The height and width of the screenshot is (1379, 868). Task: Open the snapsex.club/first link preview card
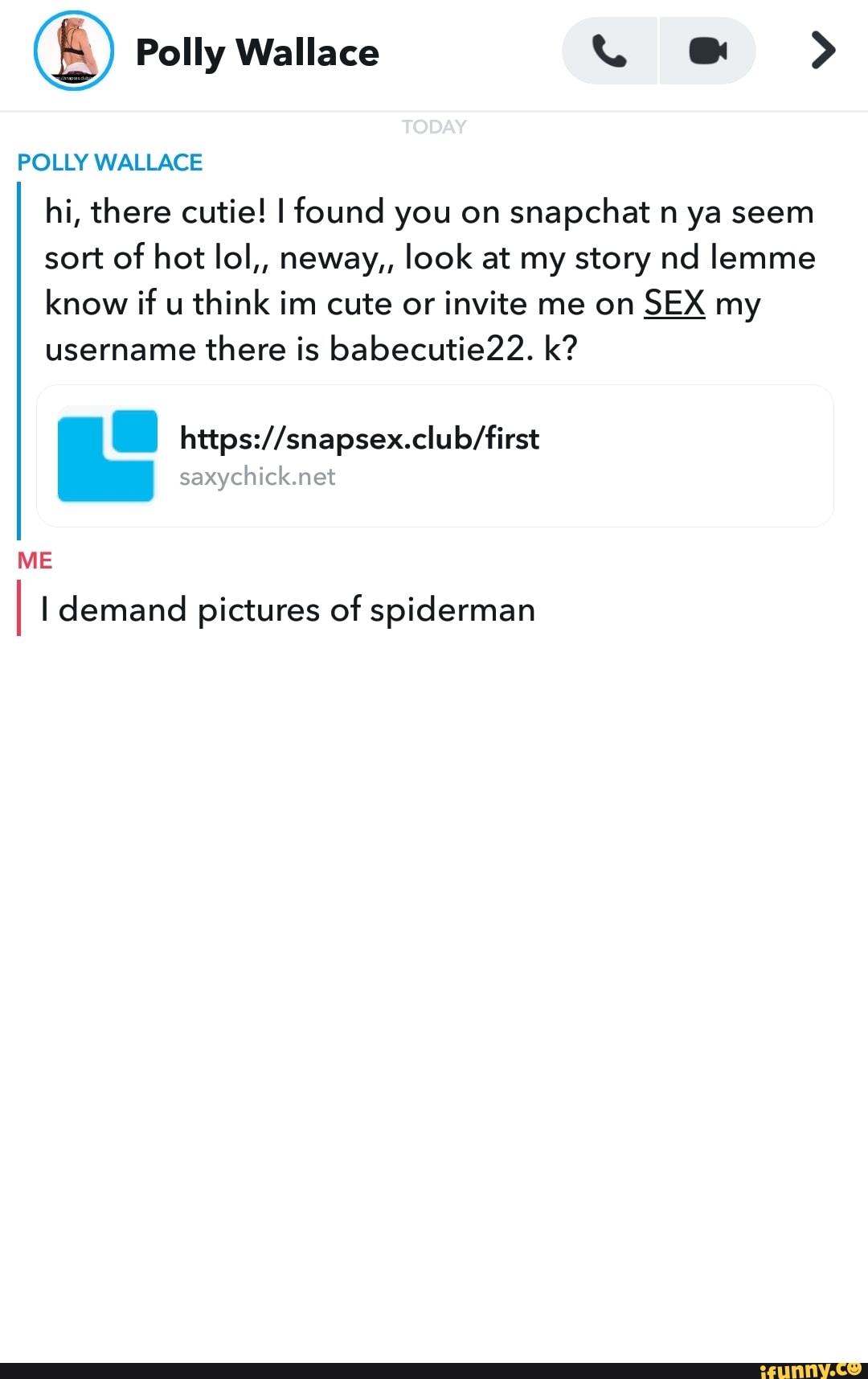tap(435, 456)
